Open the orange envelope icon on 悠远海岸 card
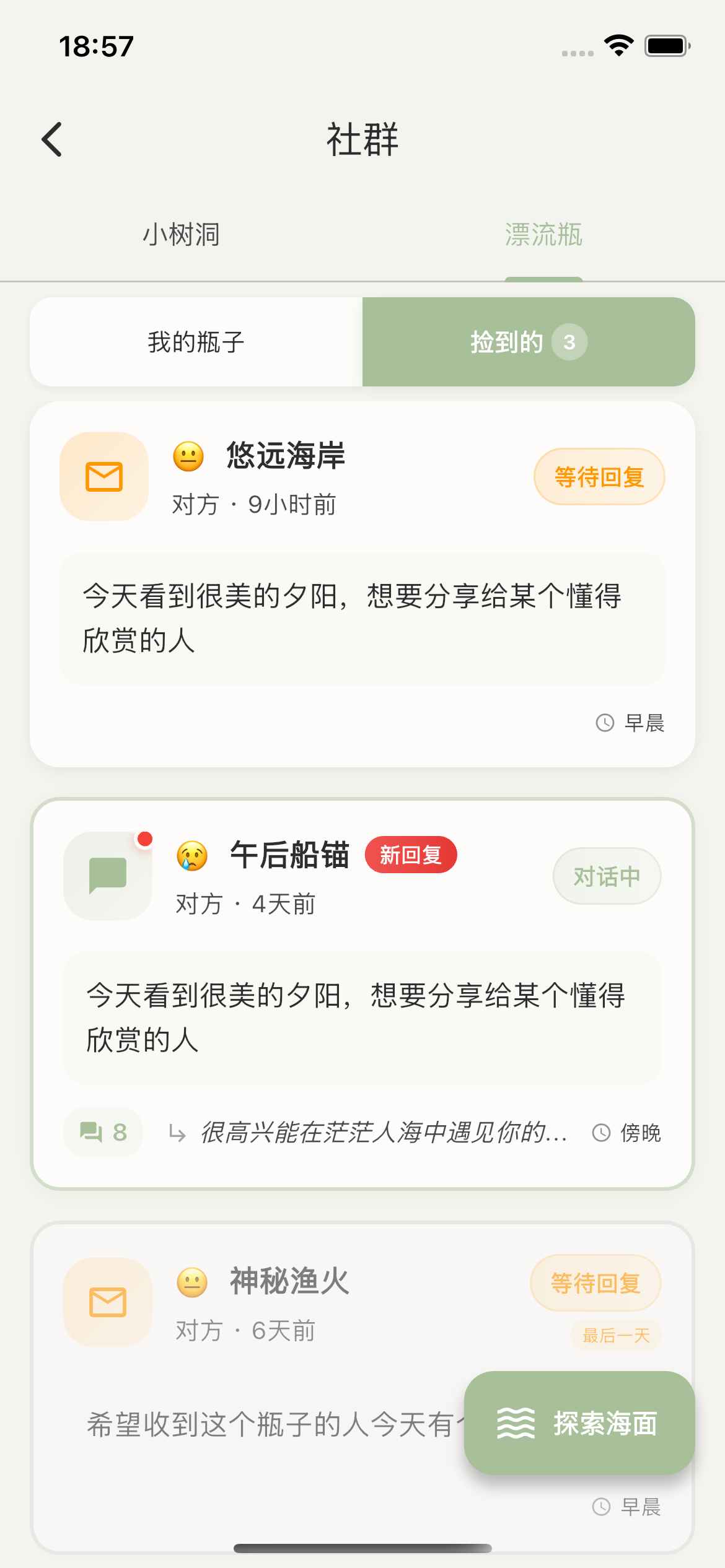 (103, 476)
